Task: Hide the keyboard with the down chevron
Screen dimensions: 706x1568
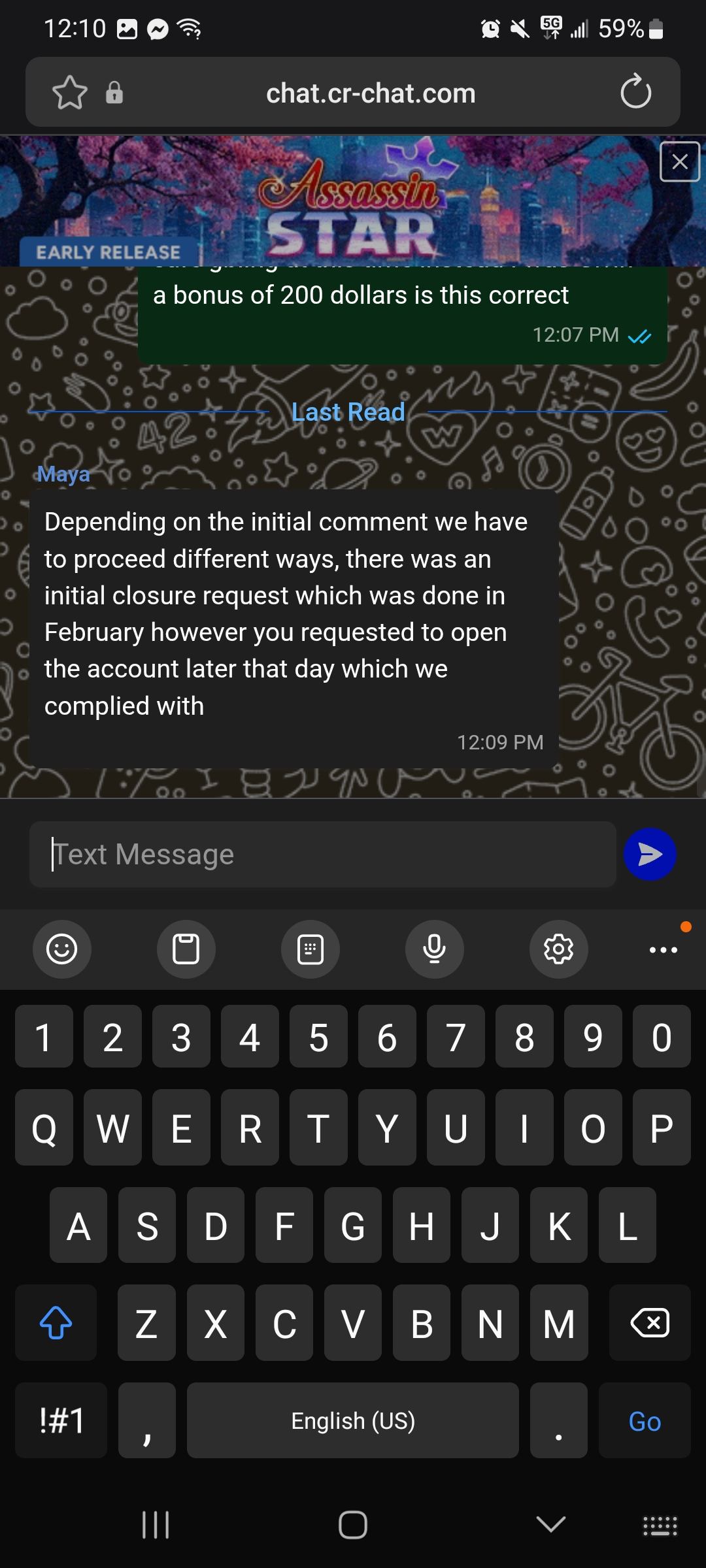Action: pyautogui.click(x=550, y=1524)
